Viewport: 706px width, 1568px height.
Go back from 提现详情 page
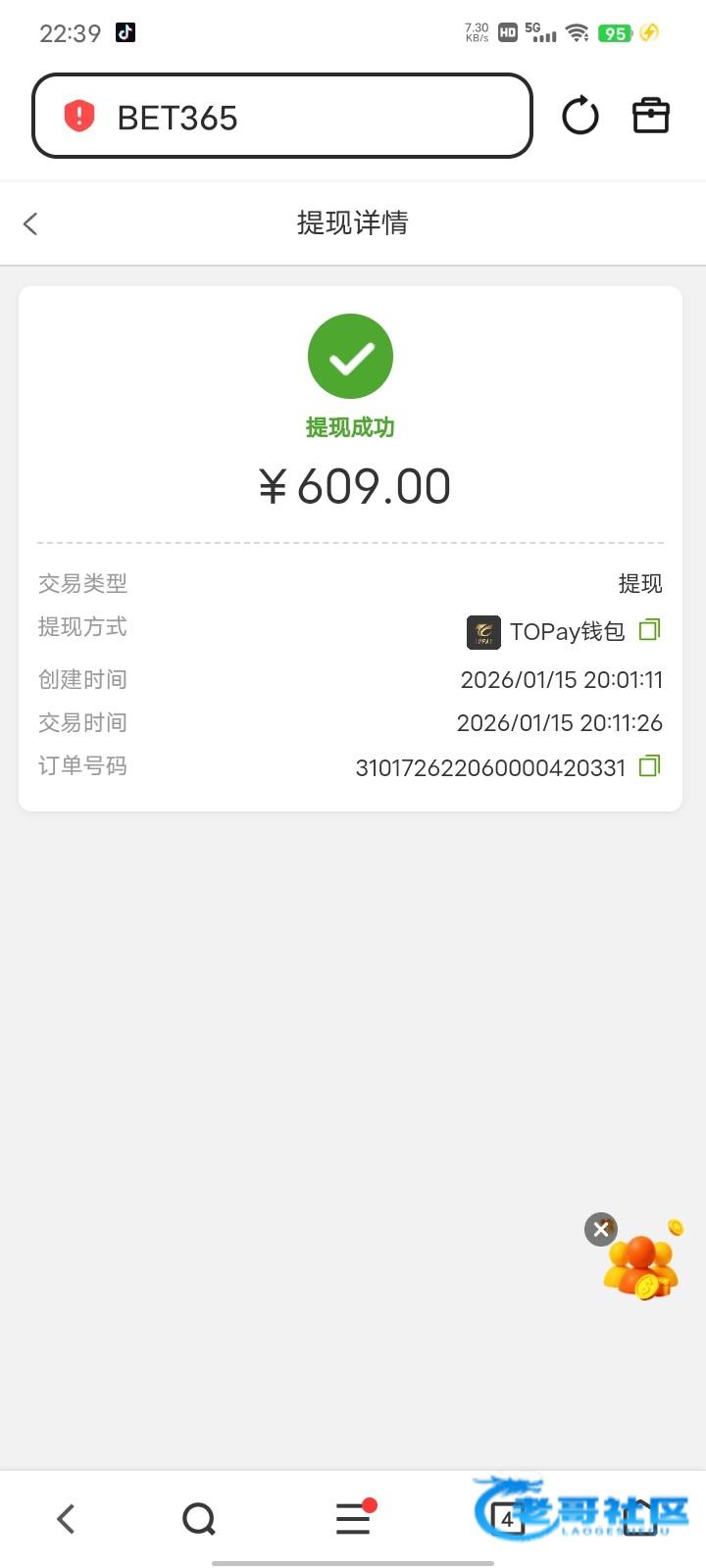click(x=31, y=223)
